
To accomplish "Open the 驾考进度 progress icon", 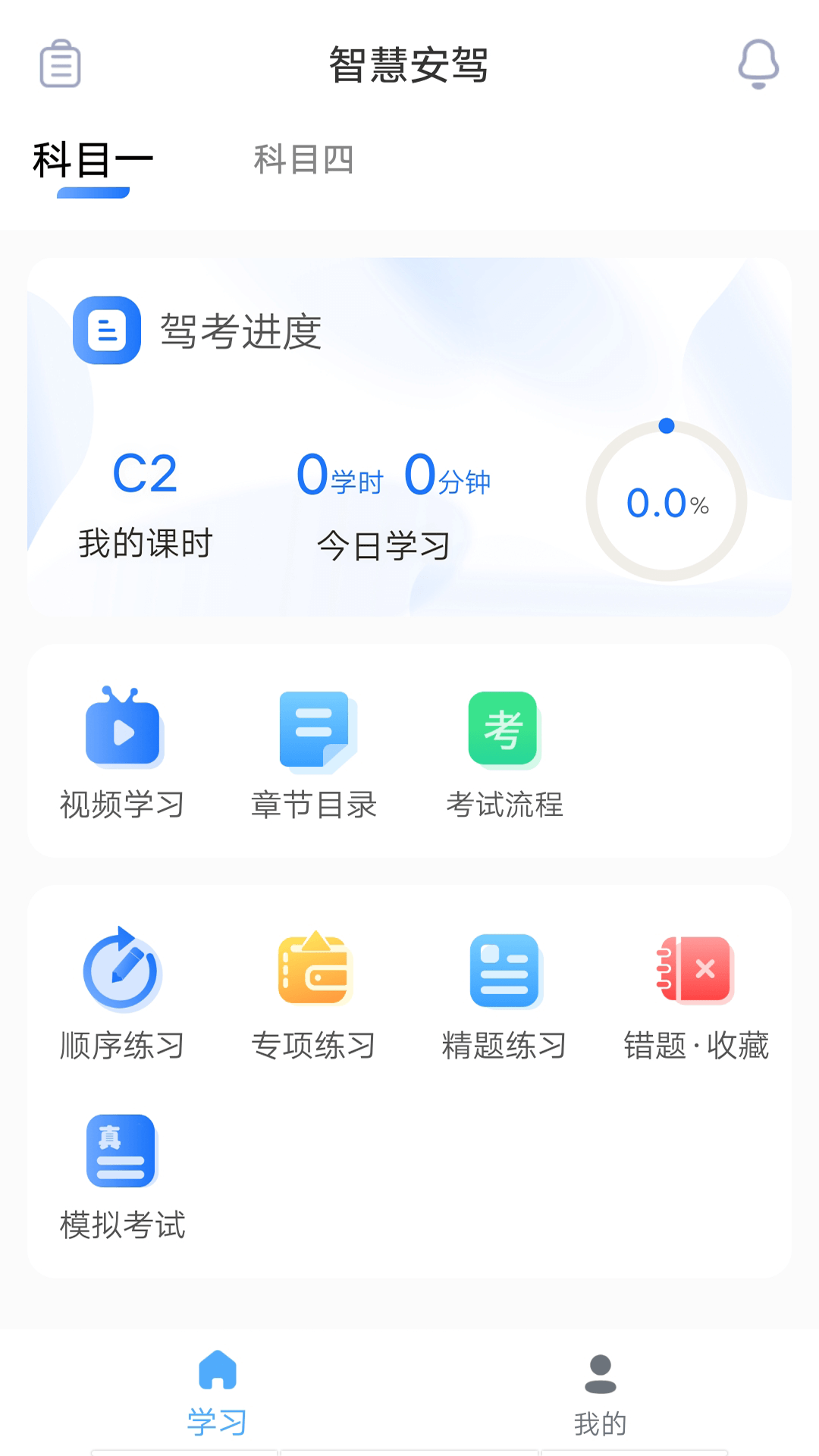I will click(x=107, y=331).
